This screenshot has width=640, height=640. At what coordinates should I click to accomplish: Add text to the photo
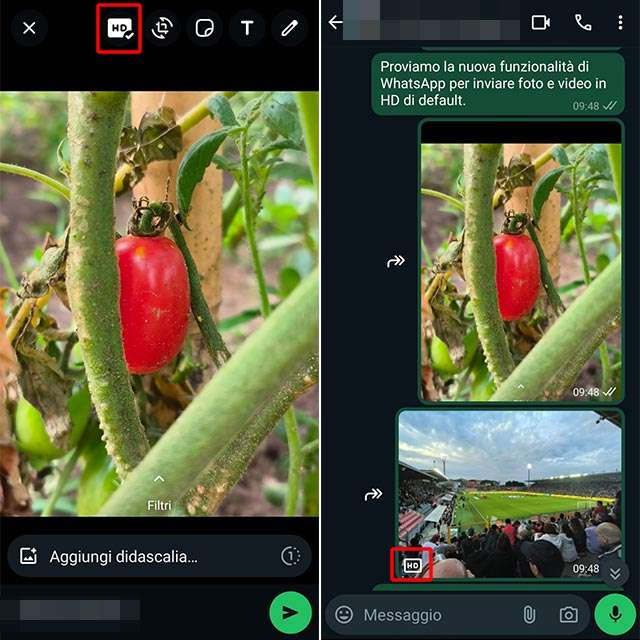point(247,28)
